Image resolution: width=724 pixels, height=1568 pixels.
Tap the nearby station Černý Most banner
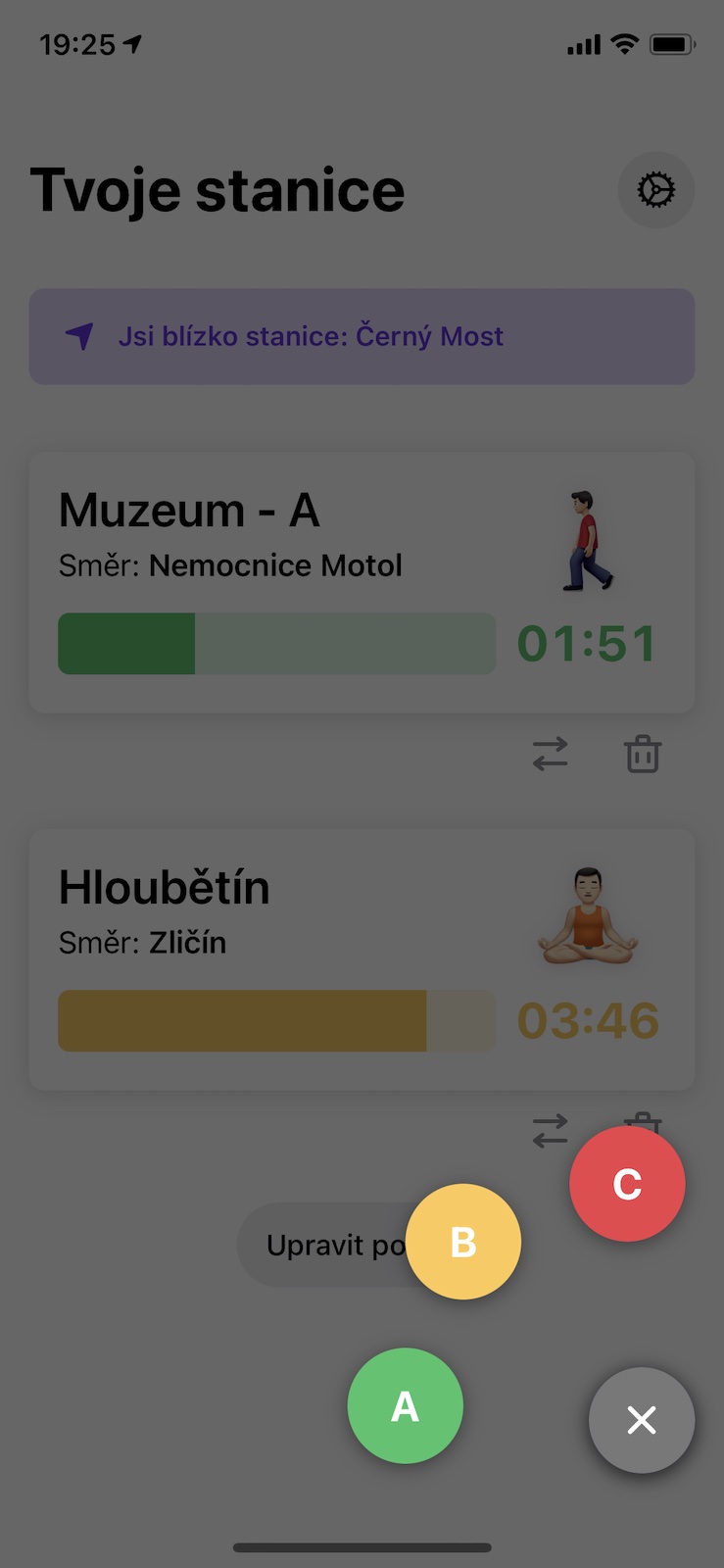[362, 336]
